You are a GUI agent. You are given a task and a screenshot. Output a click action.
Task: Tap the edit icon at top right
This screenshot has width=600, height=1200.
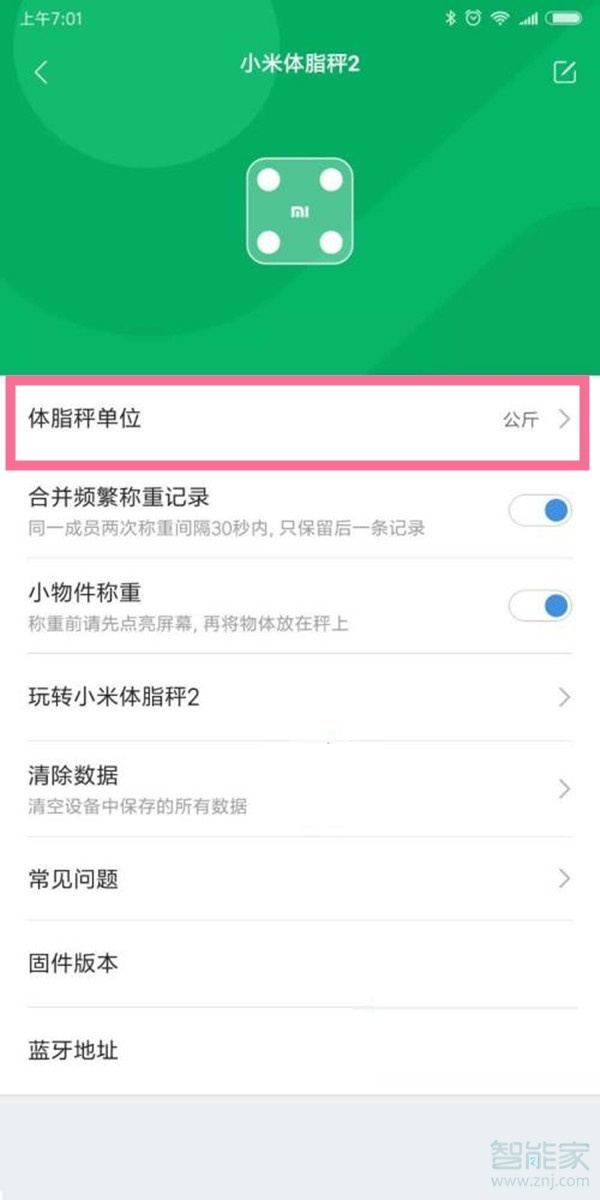[564, 72]
